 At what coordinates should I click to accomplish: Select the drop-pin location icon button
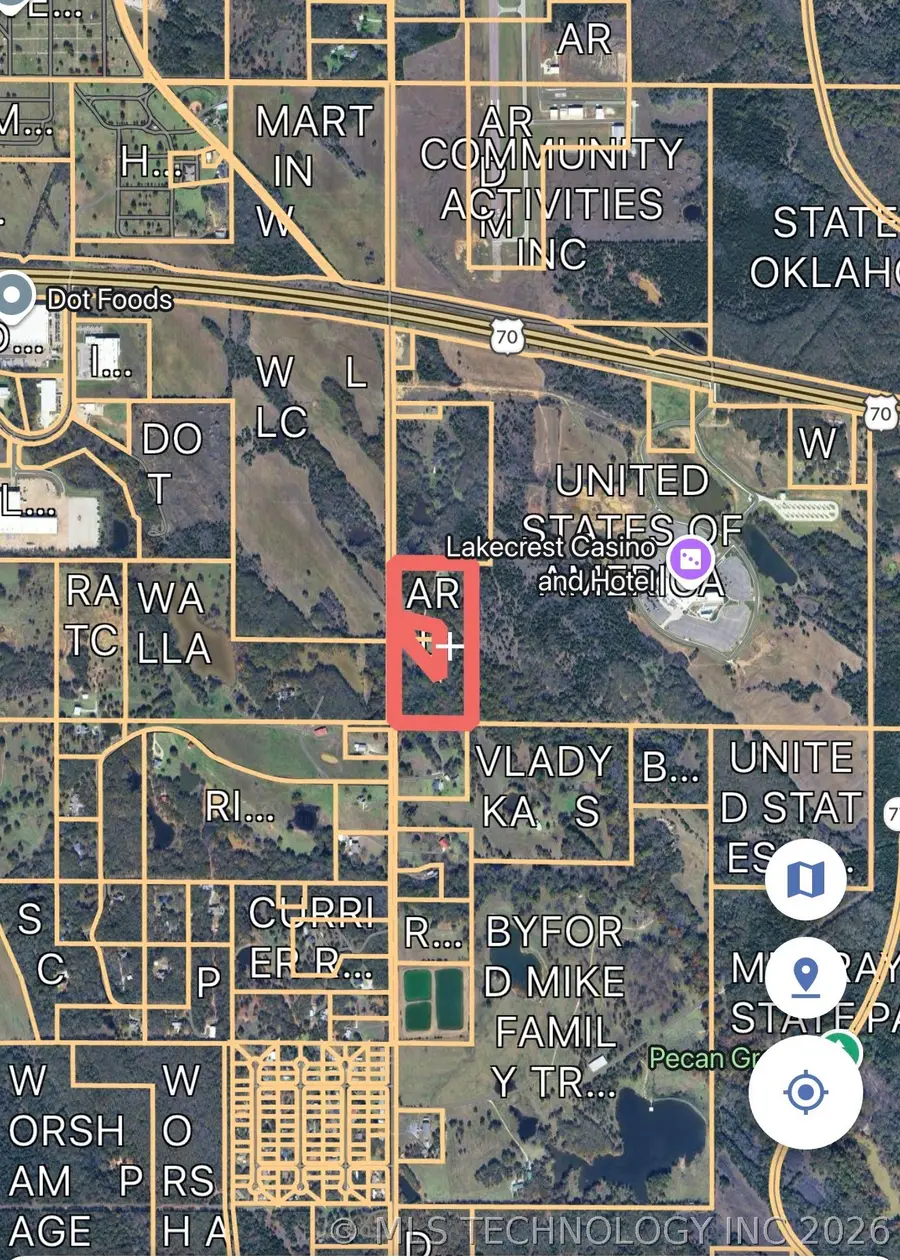tap(806, 975)
